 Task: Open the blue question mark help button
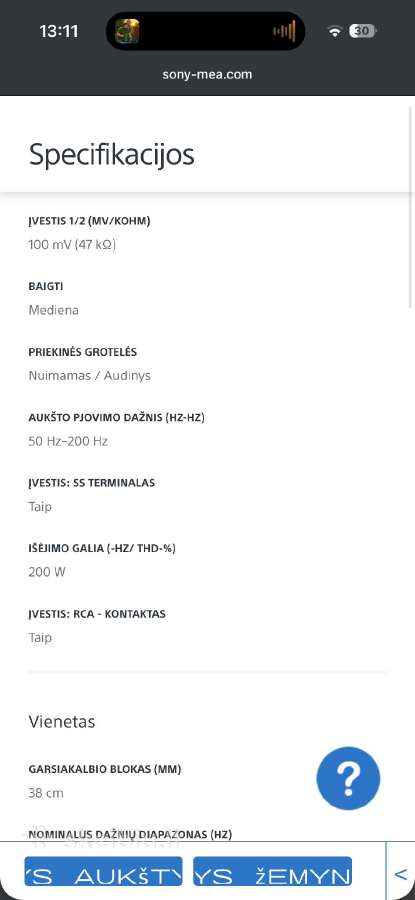[348, 778]
